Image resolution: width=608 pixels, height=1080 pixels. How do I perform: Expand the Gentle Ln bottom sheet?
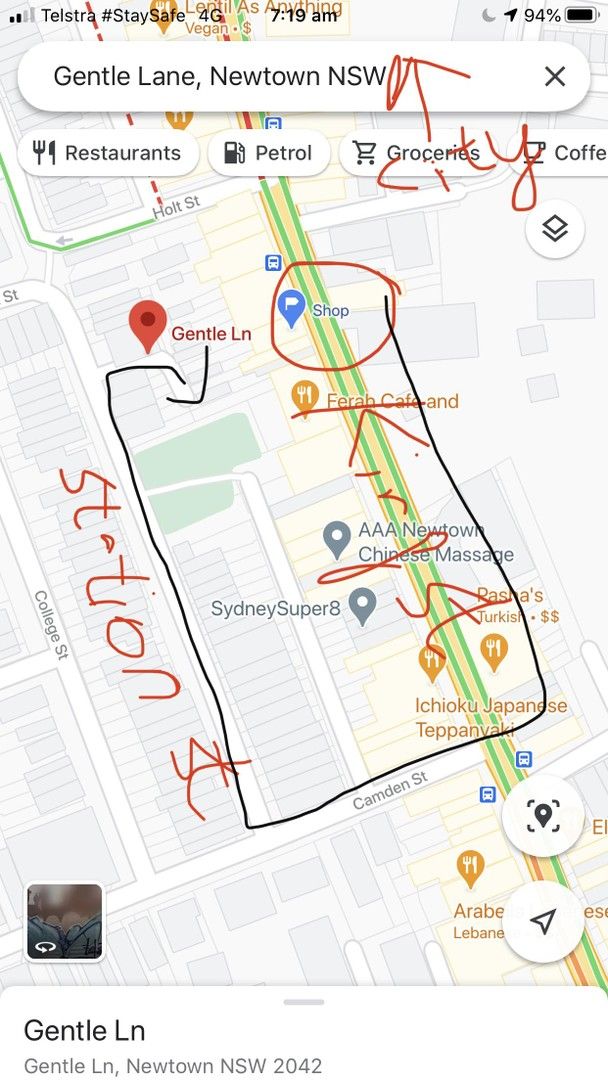pyautogui.click(x=304, y=1002)
